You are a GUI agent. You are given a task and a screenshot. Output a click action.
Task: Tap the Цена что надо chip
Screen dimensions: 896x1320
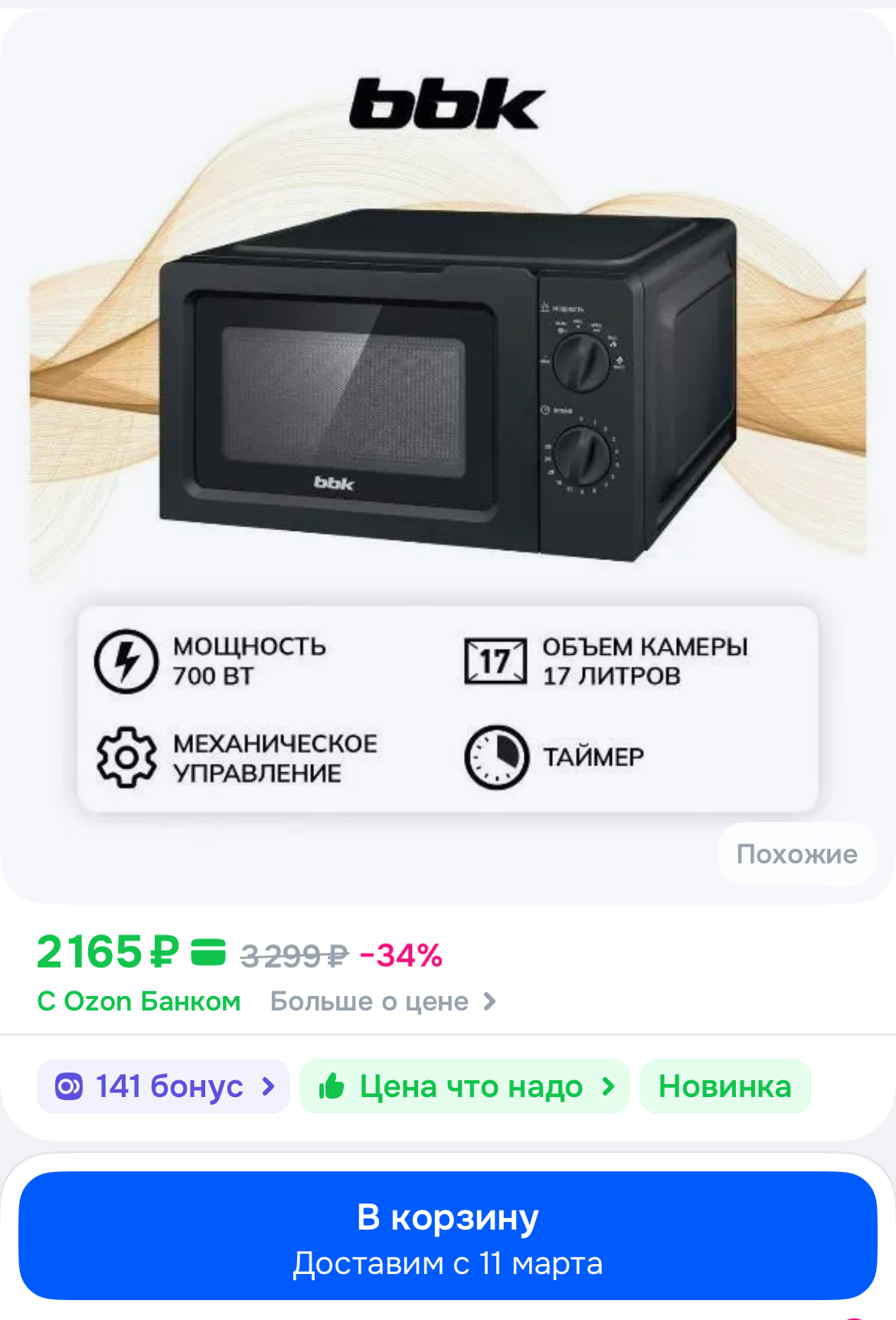coord(464,1086)
